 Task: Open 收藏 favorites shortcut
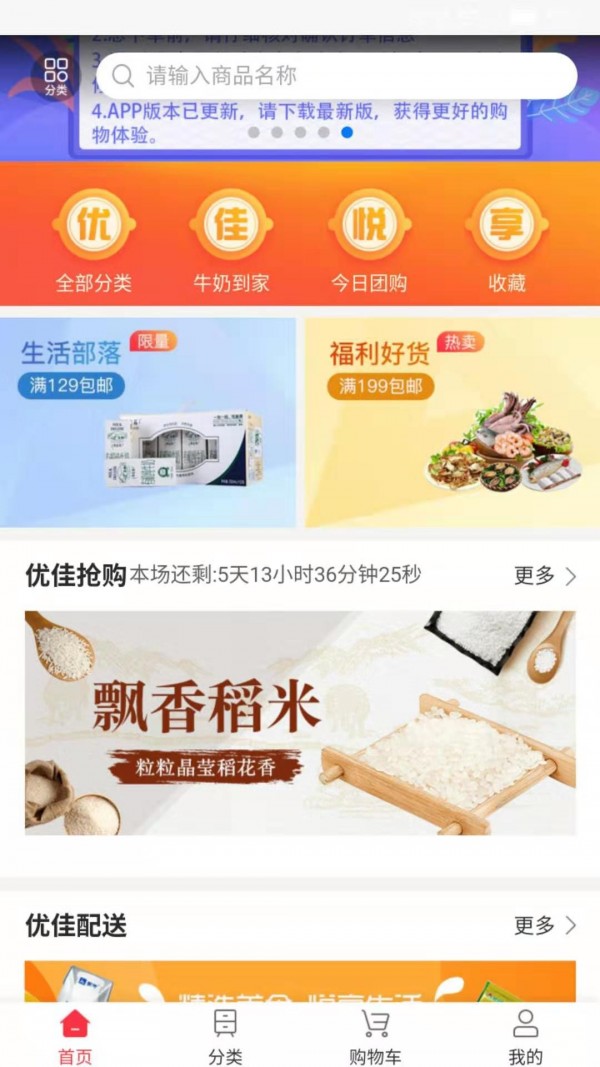point(507,241)
